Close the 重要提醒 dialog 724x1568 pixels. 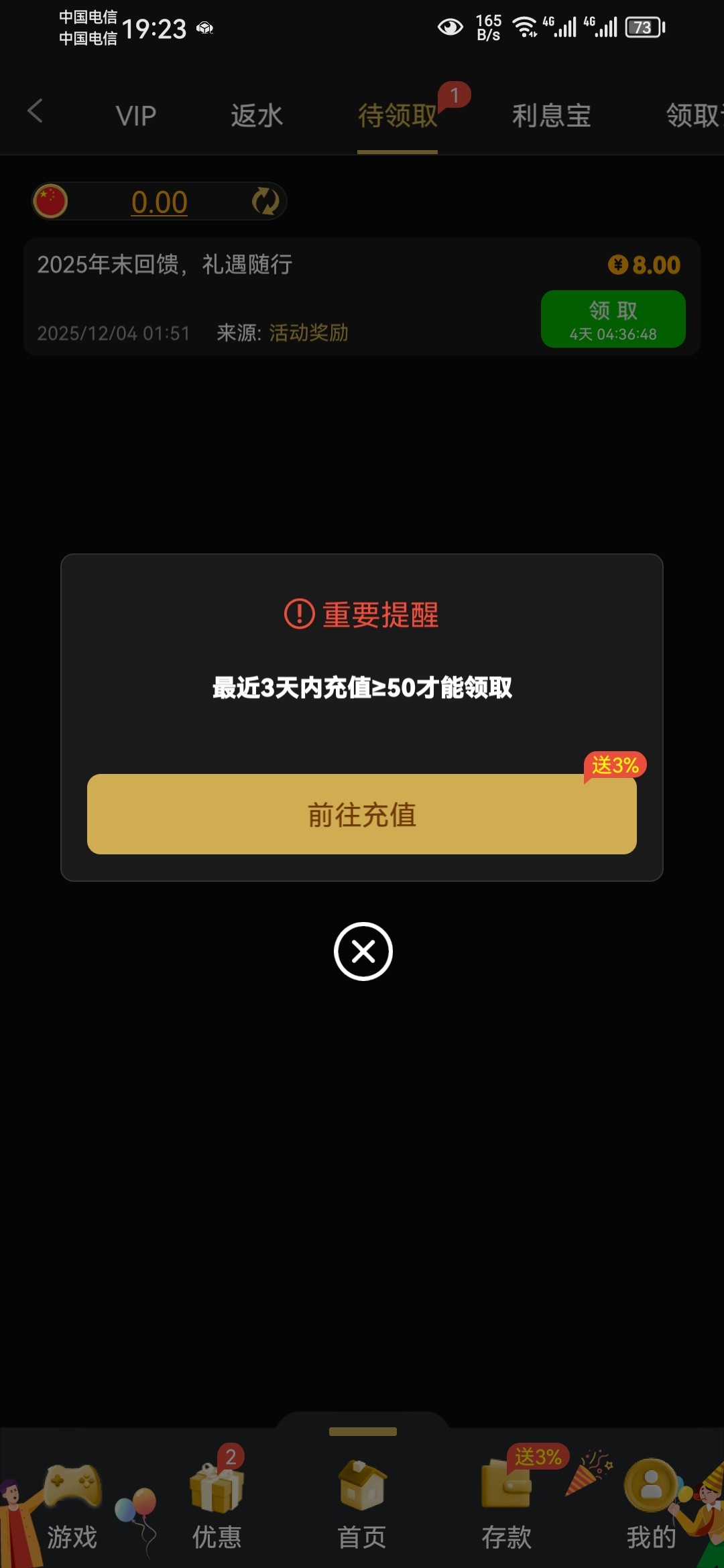[363, 952]
